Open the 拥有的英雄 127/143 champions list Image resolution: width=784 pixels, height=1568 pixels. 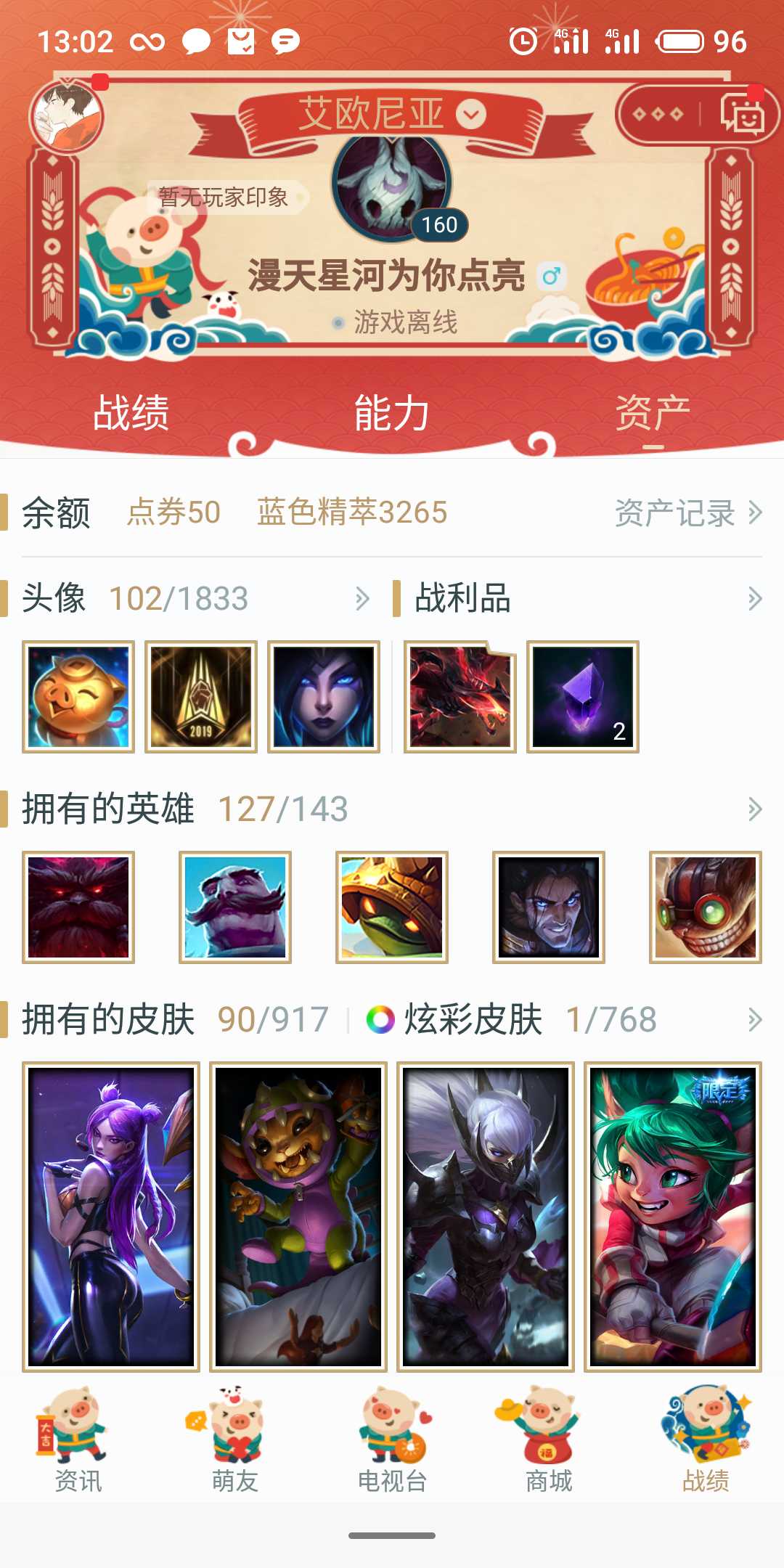pos(392,809)
